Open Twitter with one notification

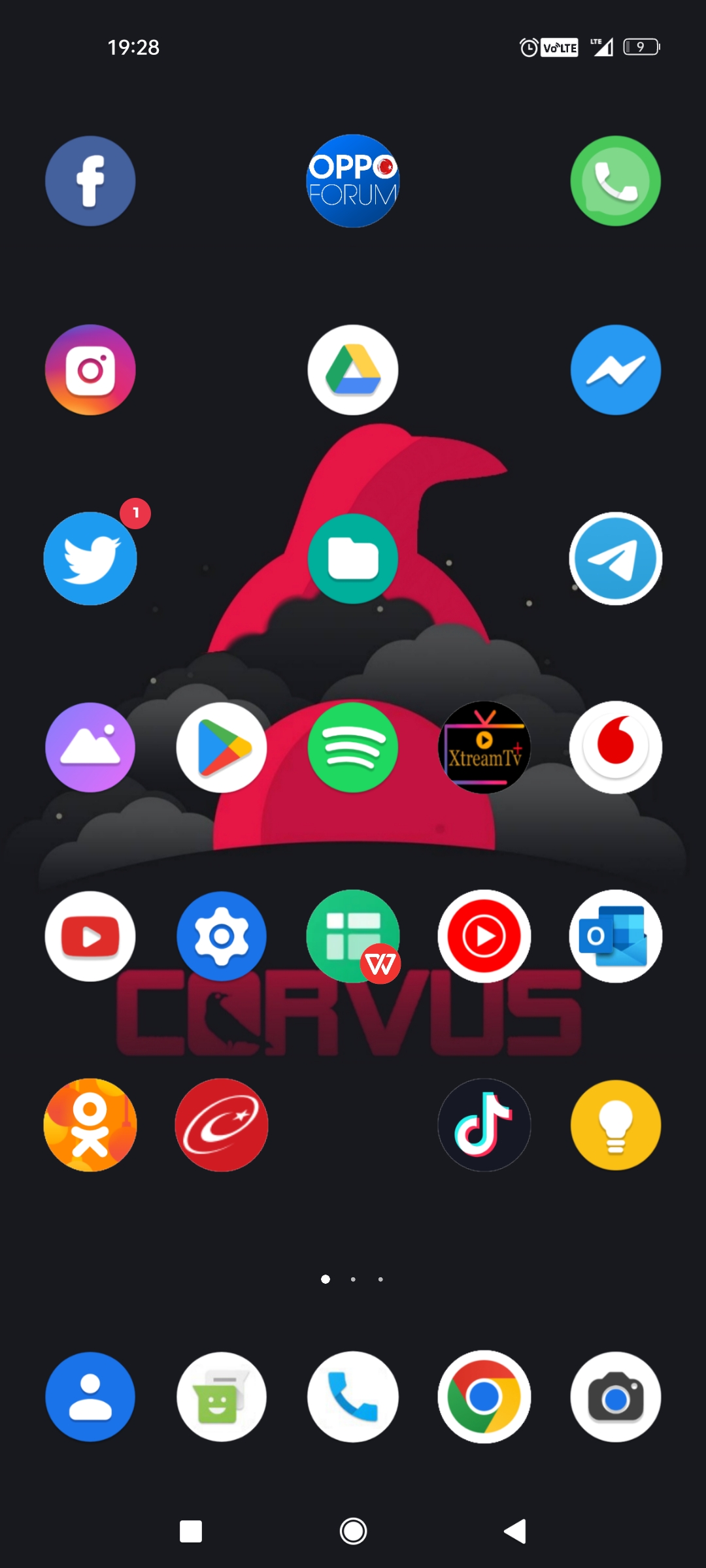pos(90,559)
